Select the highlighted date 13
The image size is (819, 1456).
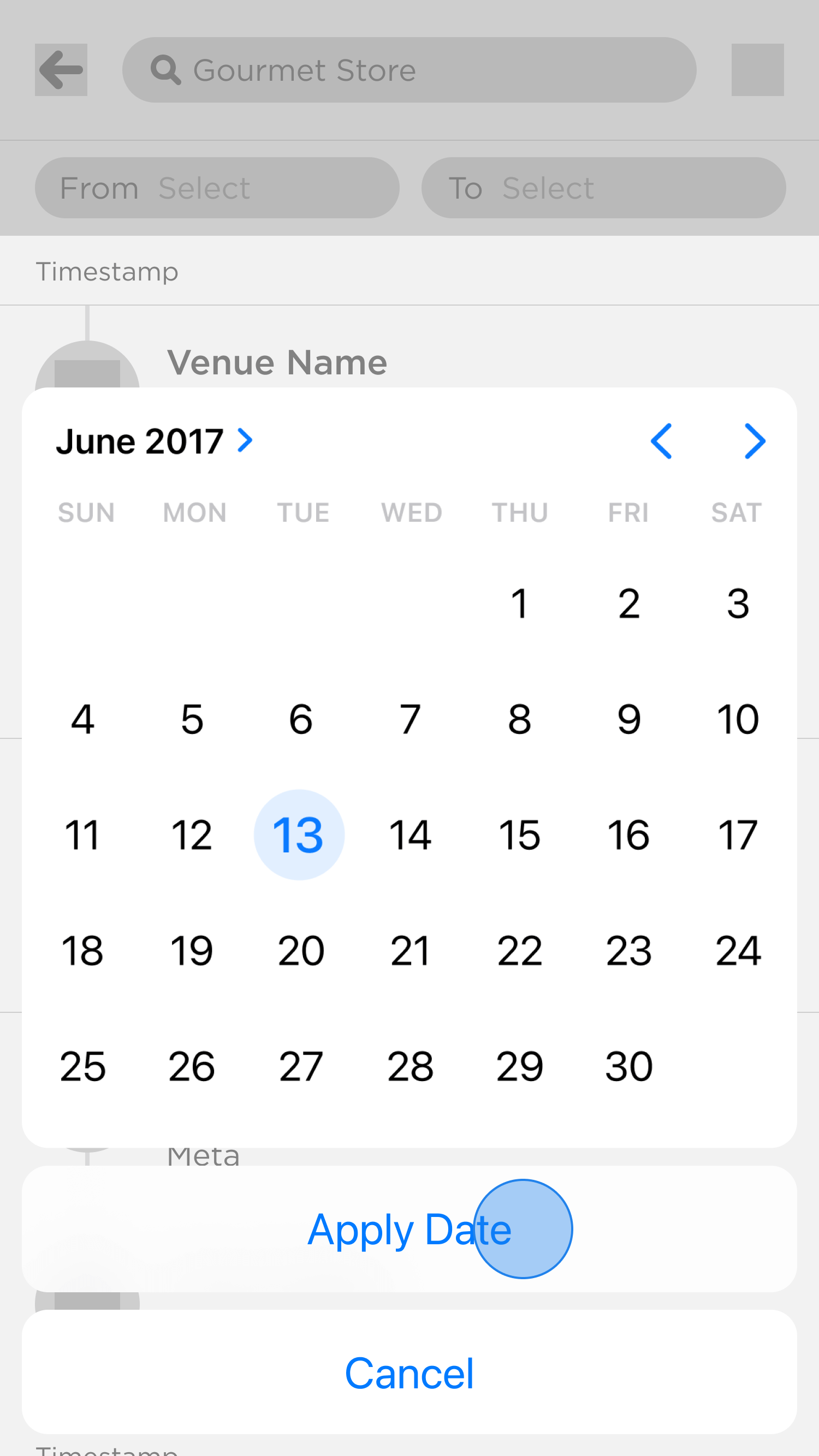coord(299,835)
